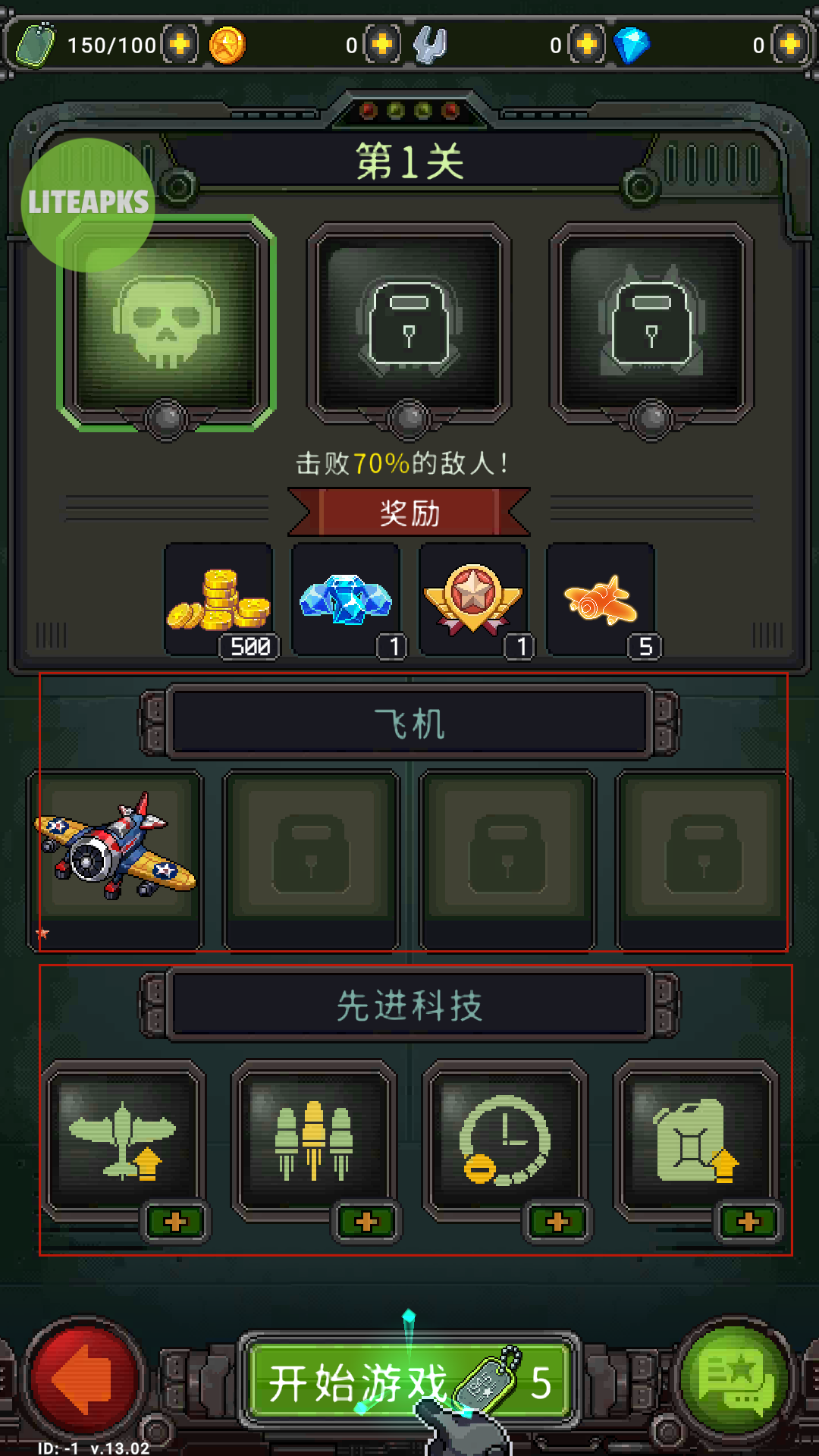Add the clock cooldown tech item
Viewport: 819px width, 1456px height.
(557, 1222)
